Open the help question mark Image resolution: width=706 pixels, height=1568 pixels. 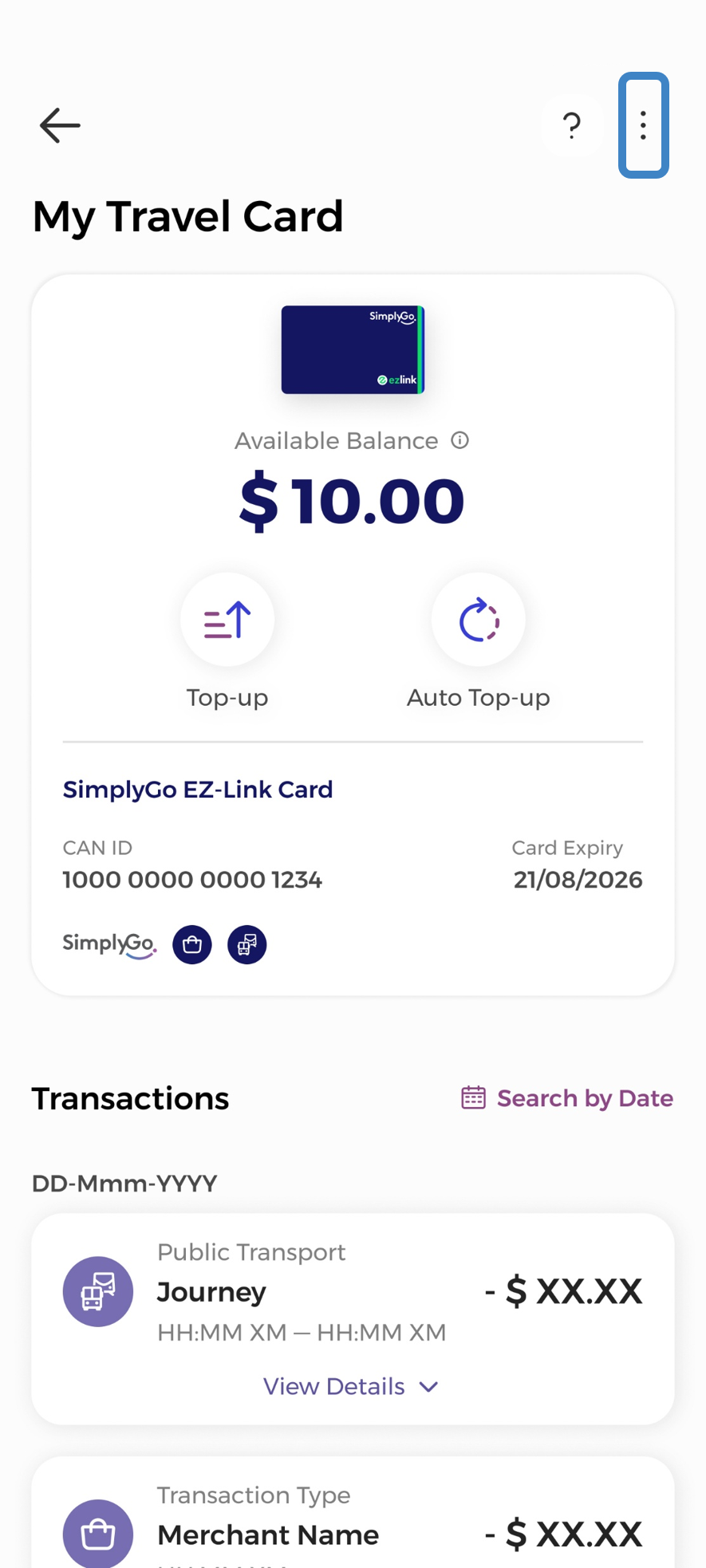[x=571, y=125]
